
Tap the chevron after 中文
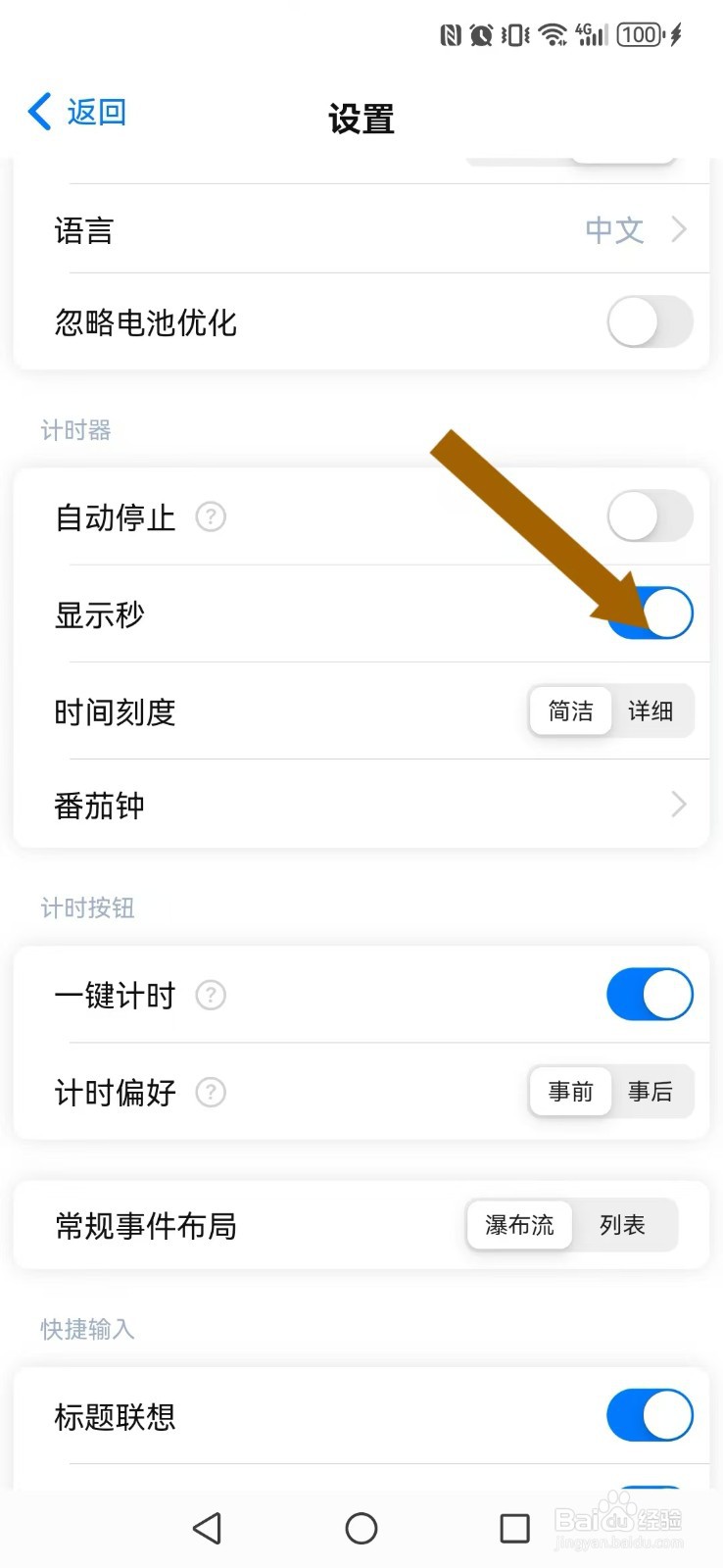(677, 229)
